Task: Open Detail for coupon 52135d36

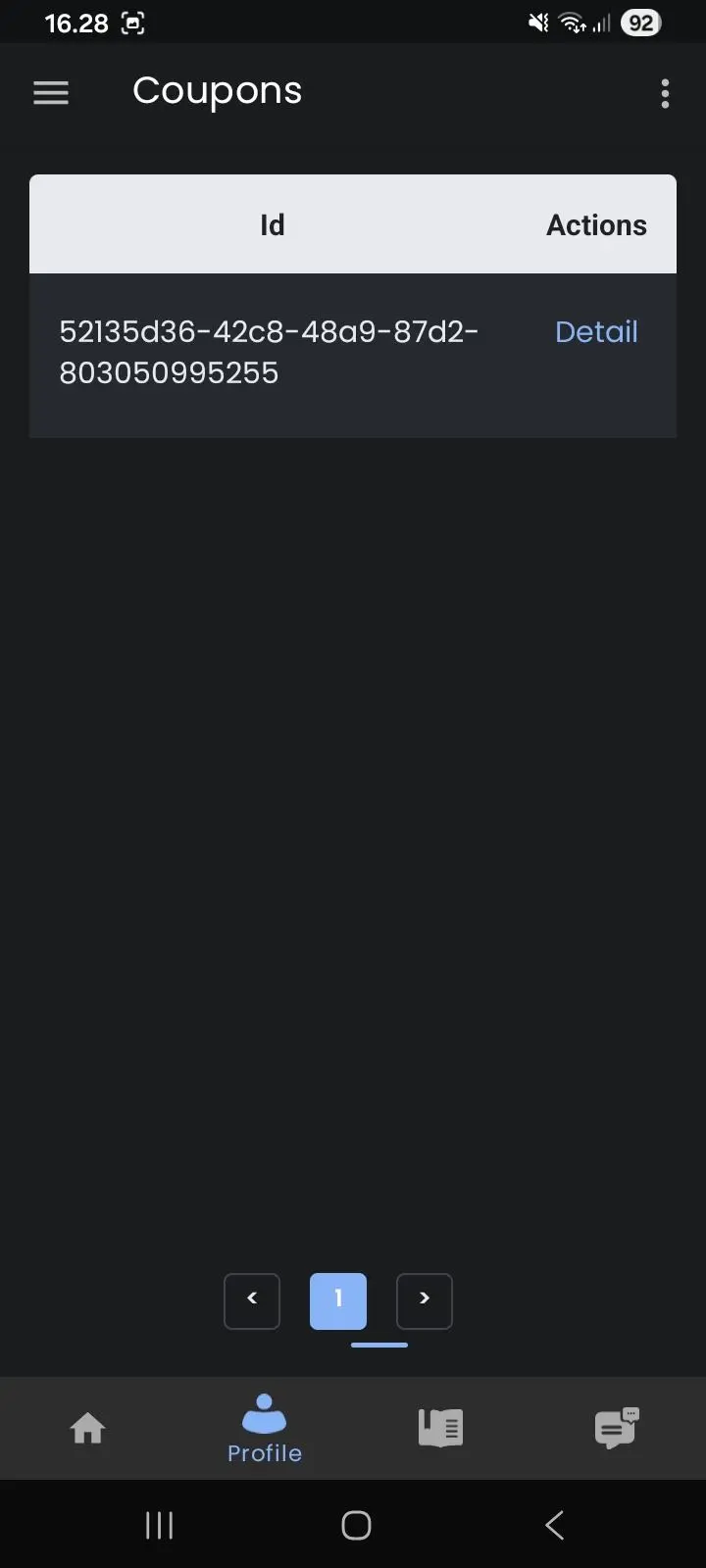Action: coord(596,332)
